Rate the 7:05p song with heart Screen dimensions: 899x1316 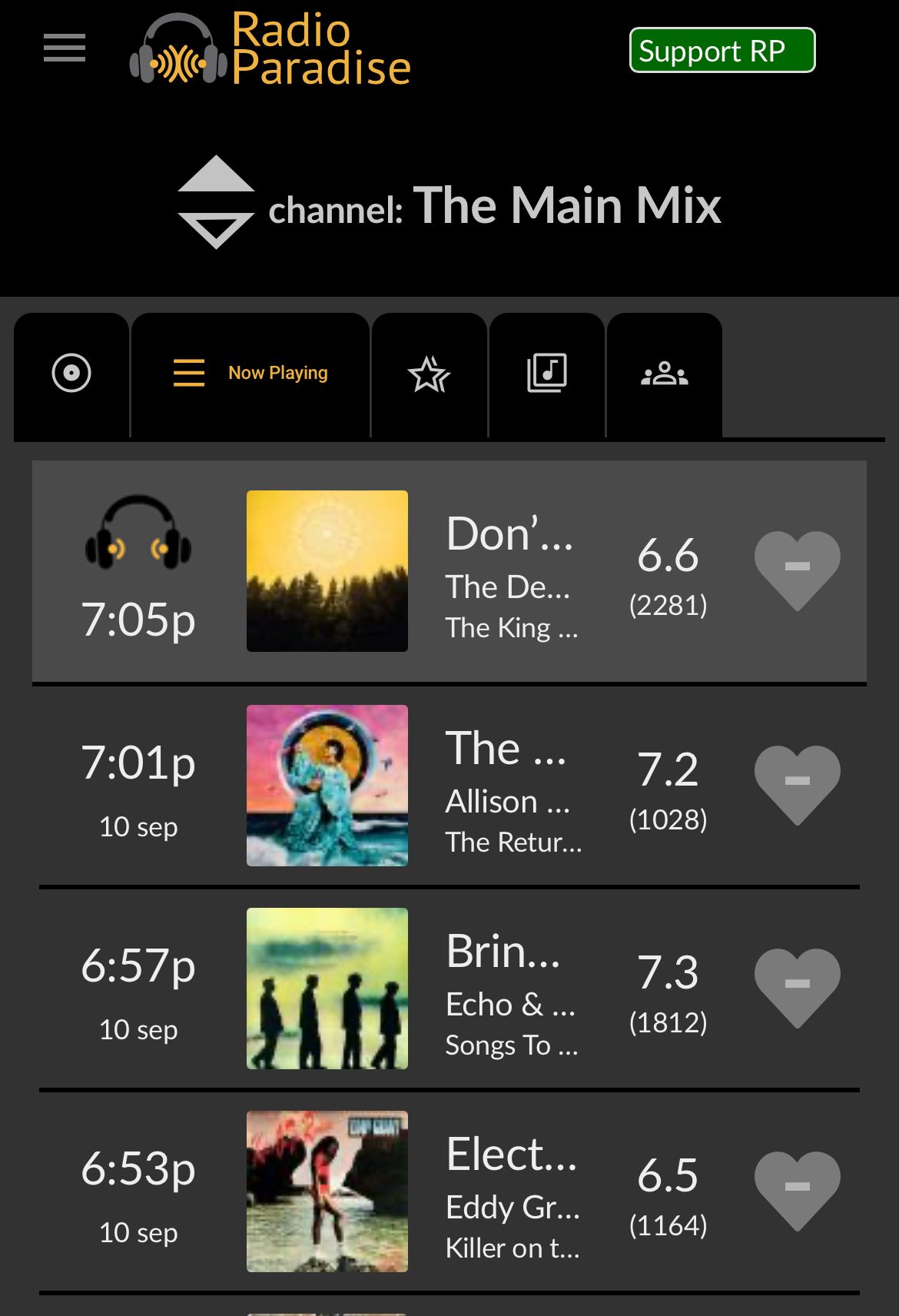pos(797,570)
